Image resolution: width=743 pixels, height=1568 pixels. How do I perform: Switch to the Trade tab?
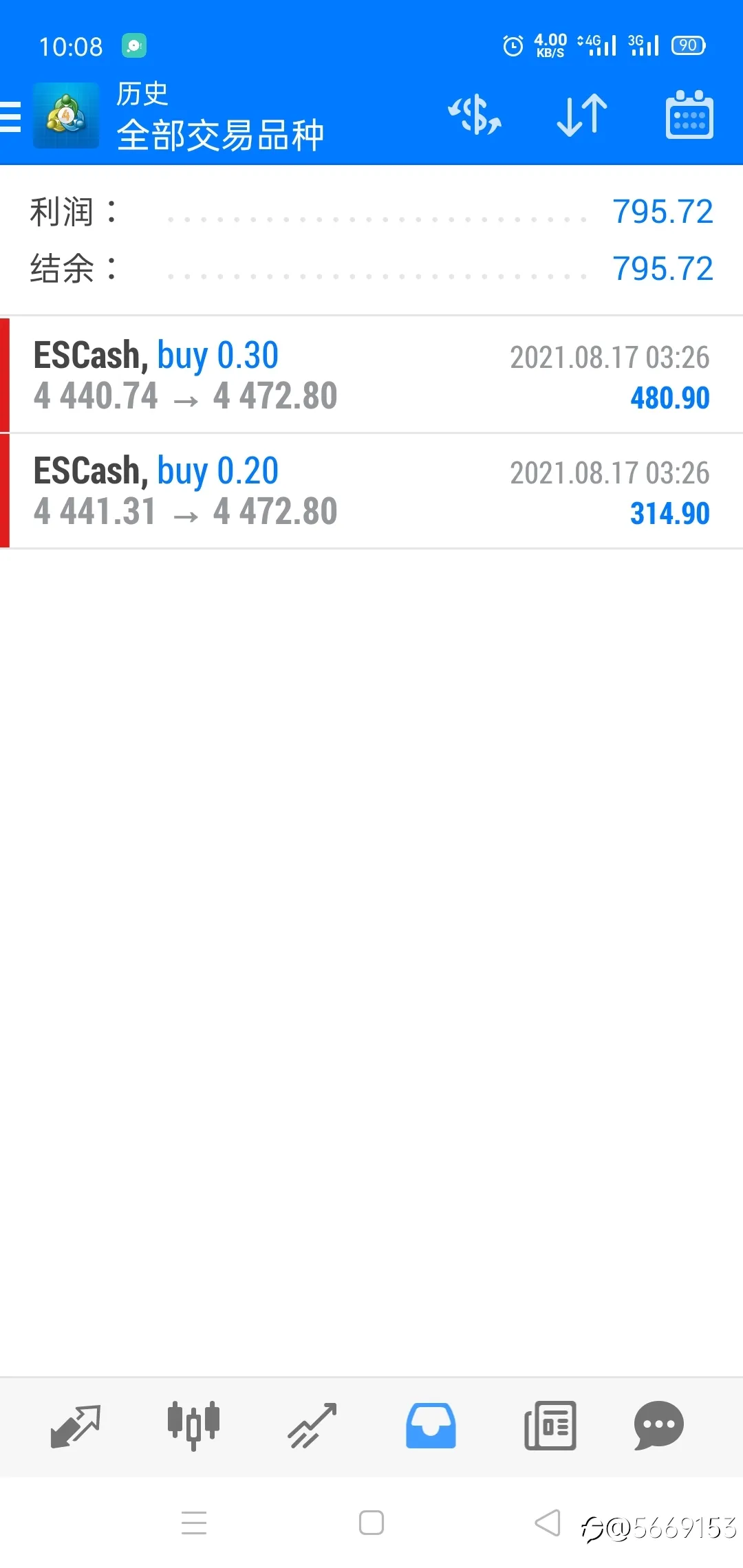coord(312,1426)
